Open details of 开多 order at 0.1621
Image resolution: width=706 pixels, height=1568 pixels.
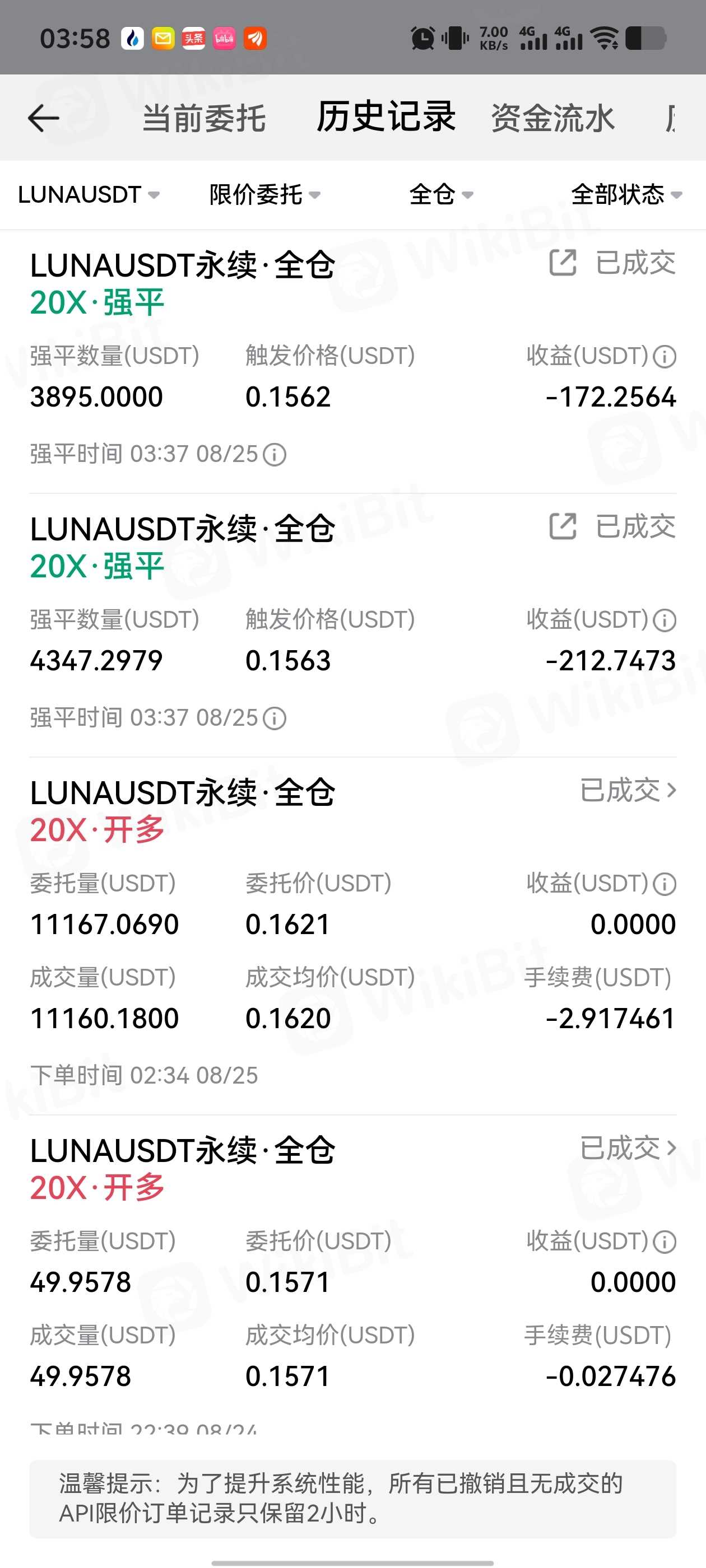628,790
